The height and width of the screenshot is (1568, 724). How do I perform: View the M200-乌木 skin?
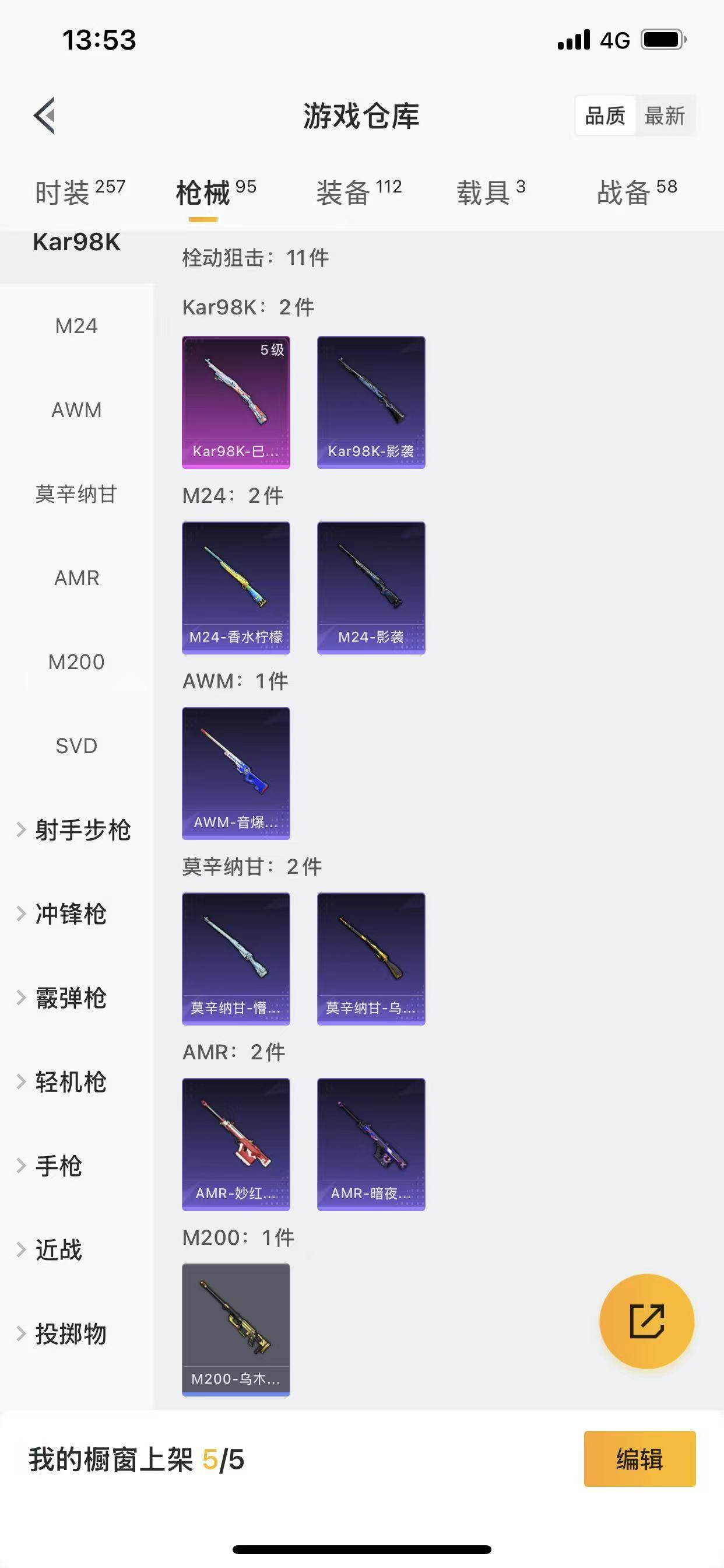point(236,1330)
